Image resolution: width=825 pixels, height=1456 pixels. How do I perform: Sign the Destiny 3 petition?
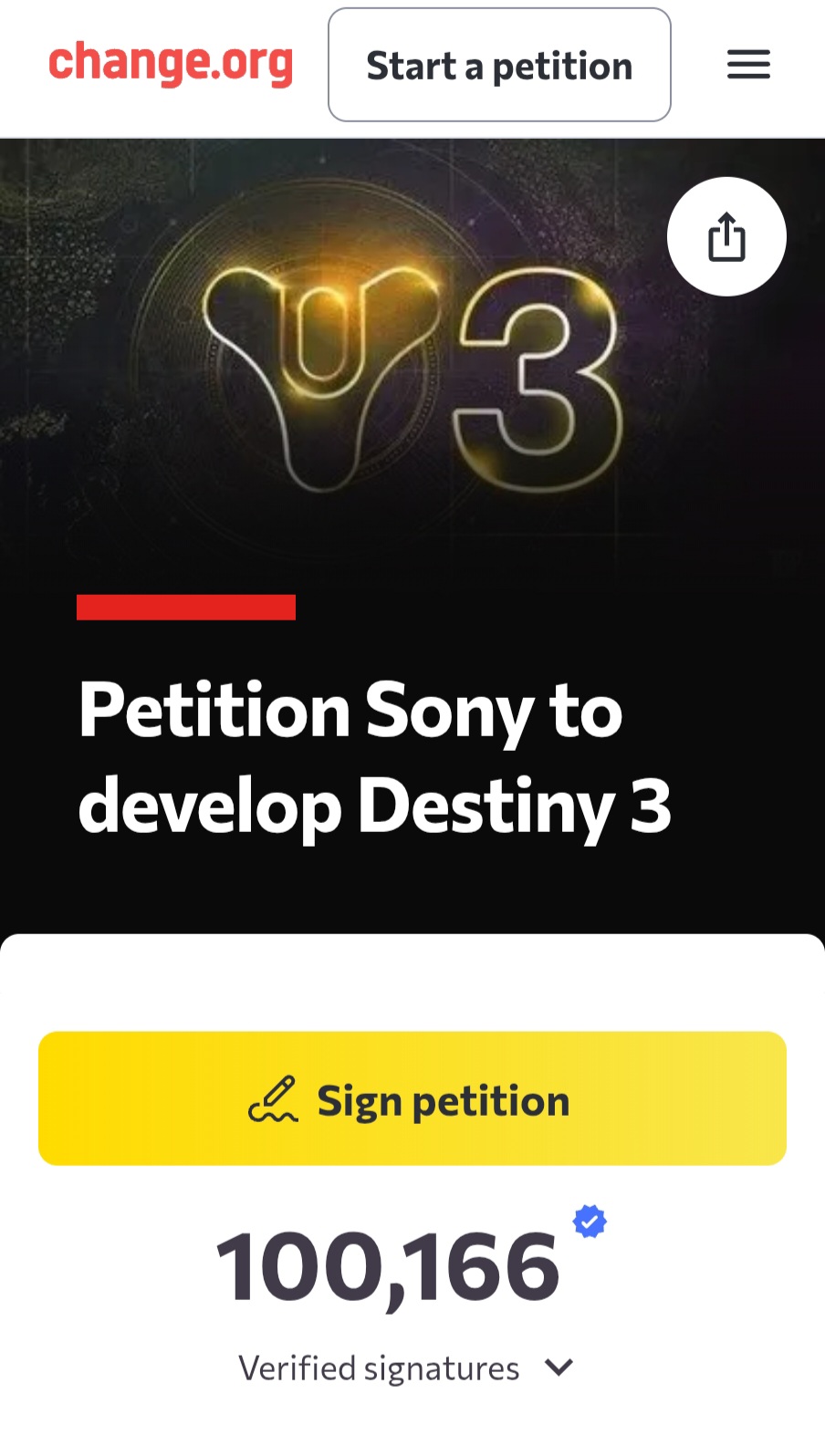(x=412, y=1098)
